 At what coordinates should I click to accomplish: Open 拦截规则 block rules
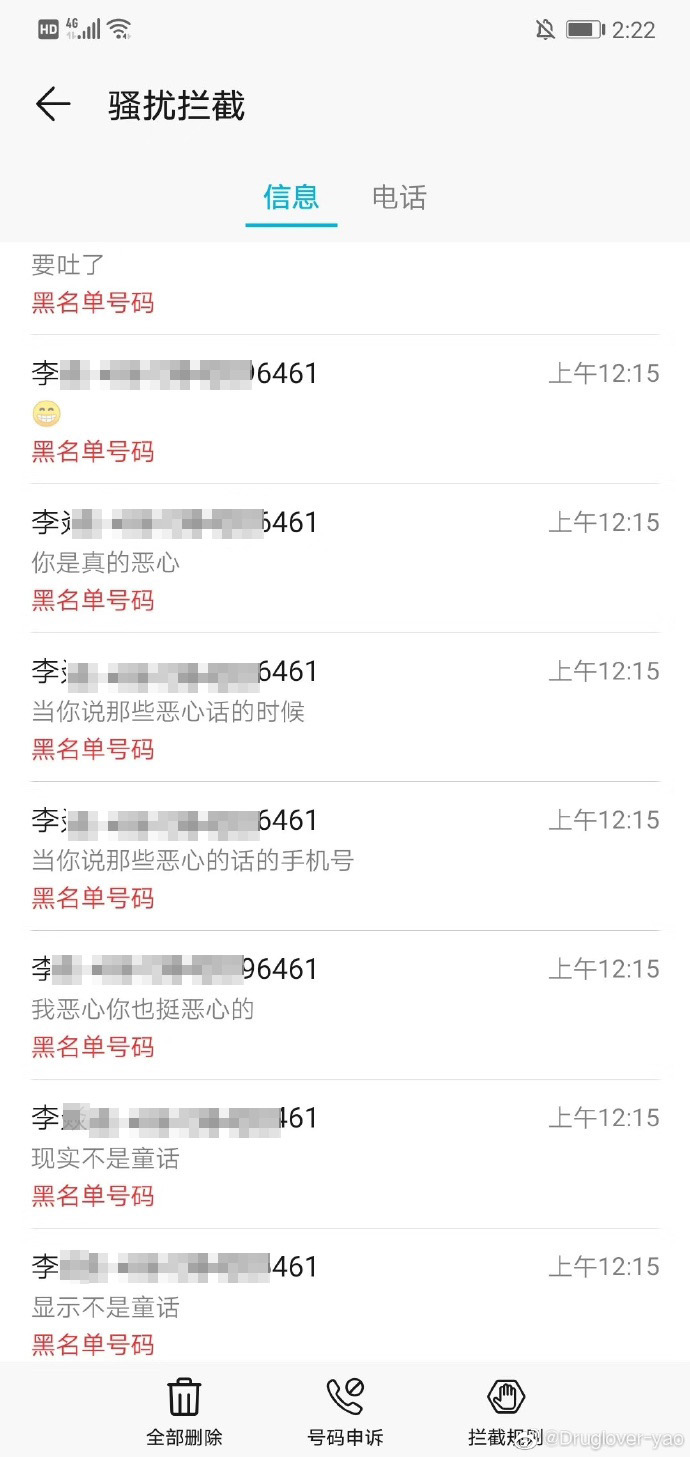click(506, 1410)
